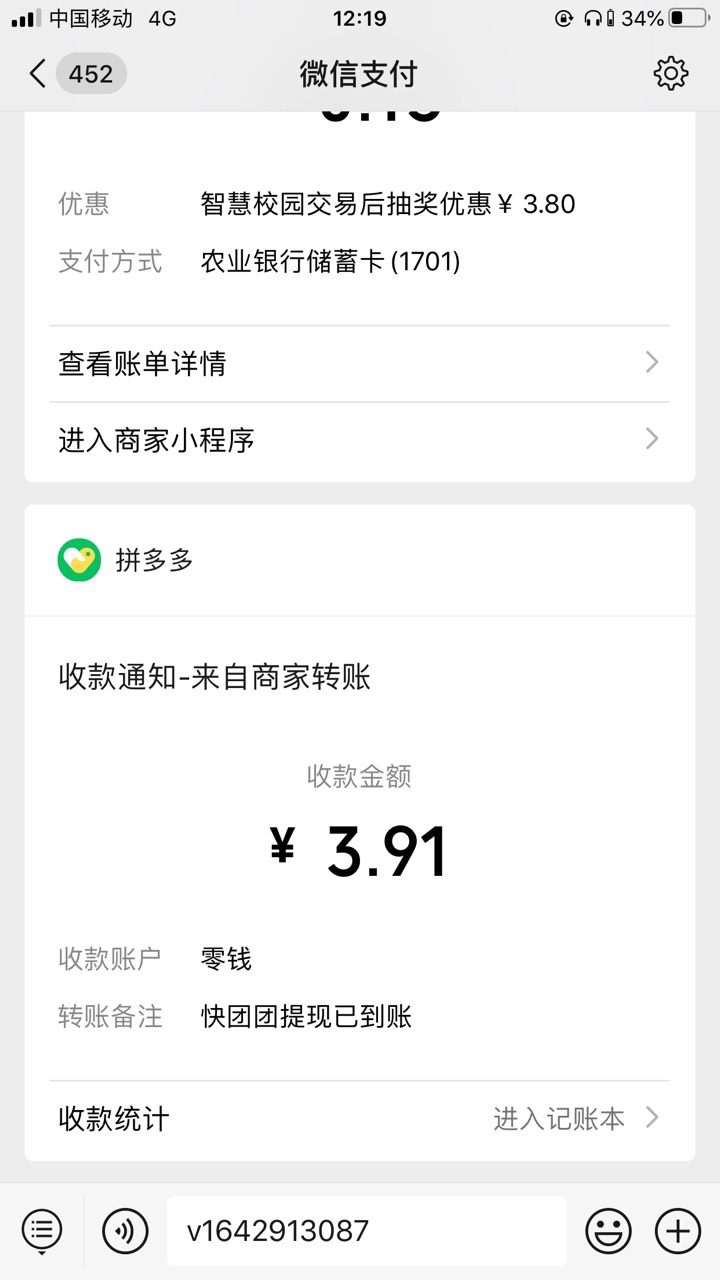Open the plus attachments panel
The width and height of the screenshot is (720, 1280).
pyautogui.click(x=678, y=1230)
